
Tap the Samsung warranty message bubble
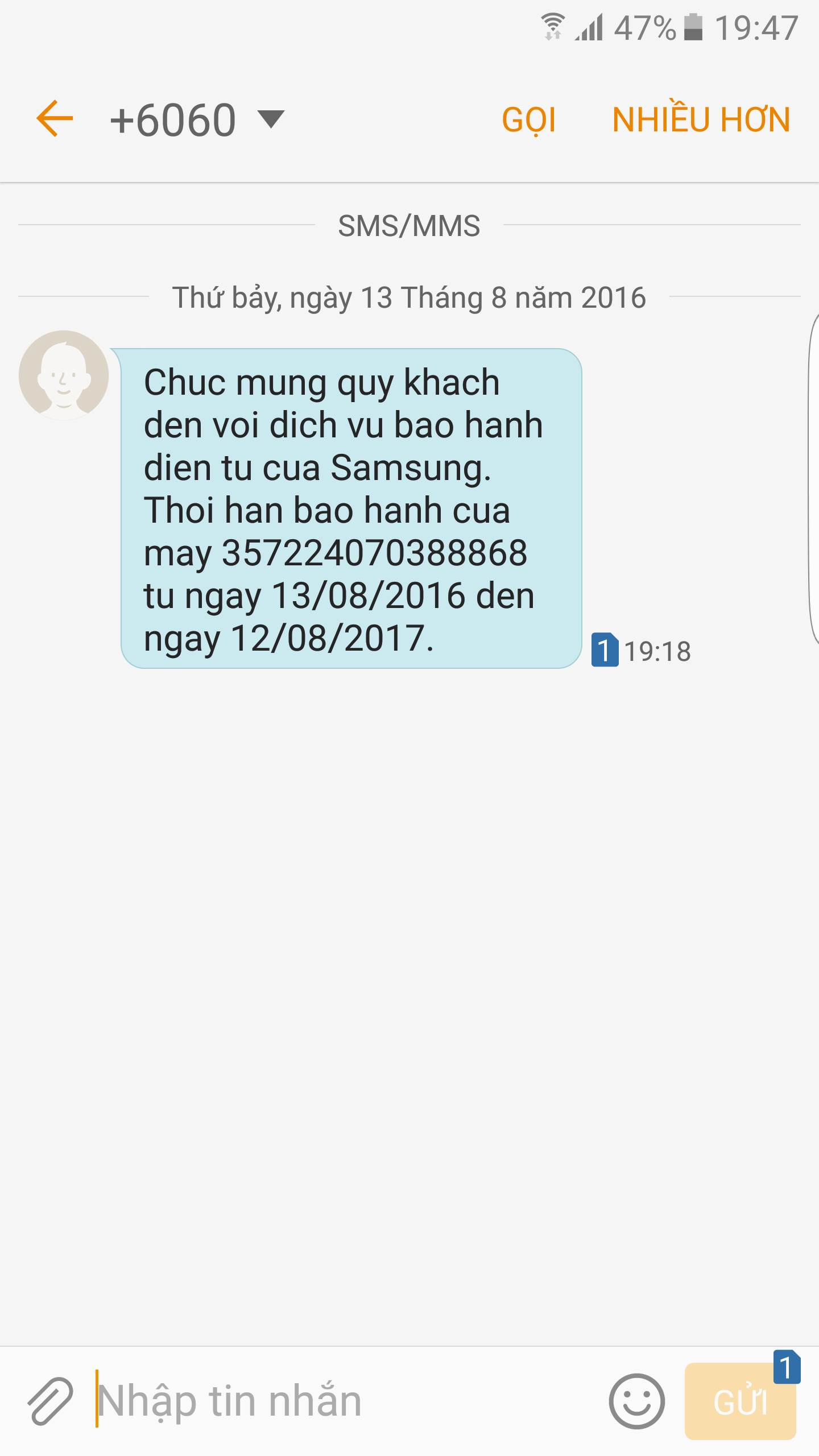(351, 508)
